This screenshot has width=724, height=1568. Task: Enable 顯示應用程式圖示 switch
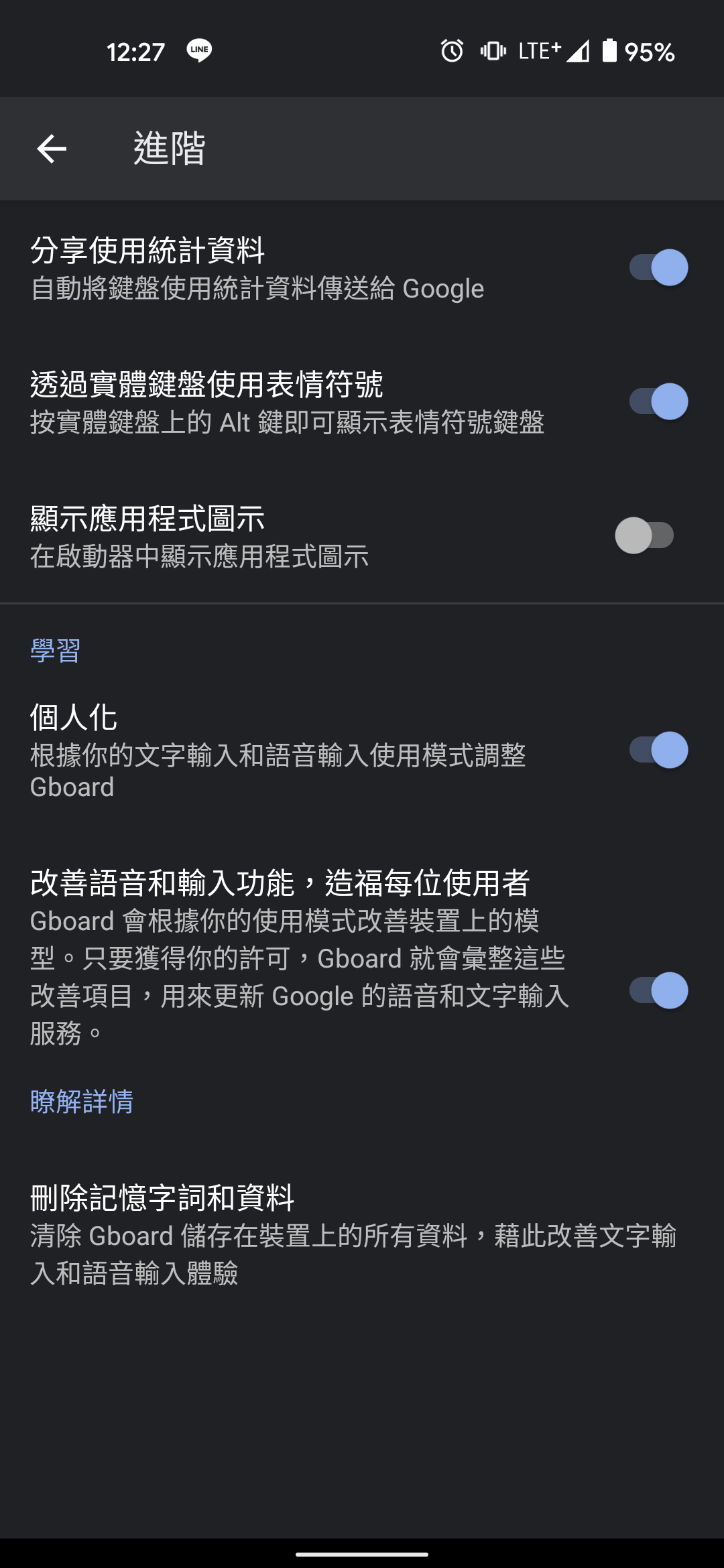645,535
